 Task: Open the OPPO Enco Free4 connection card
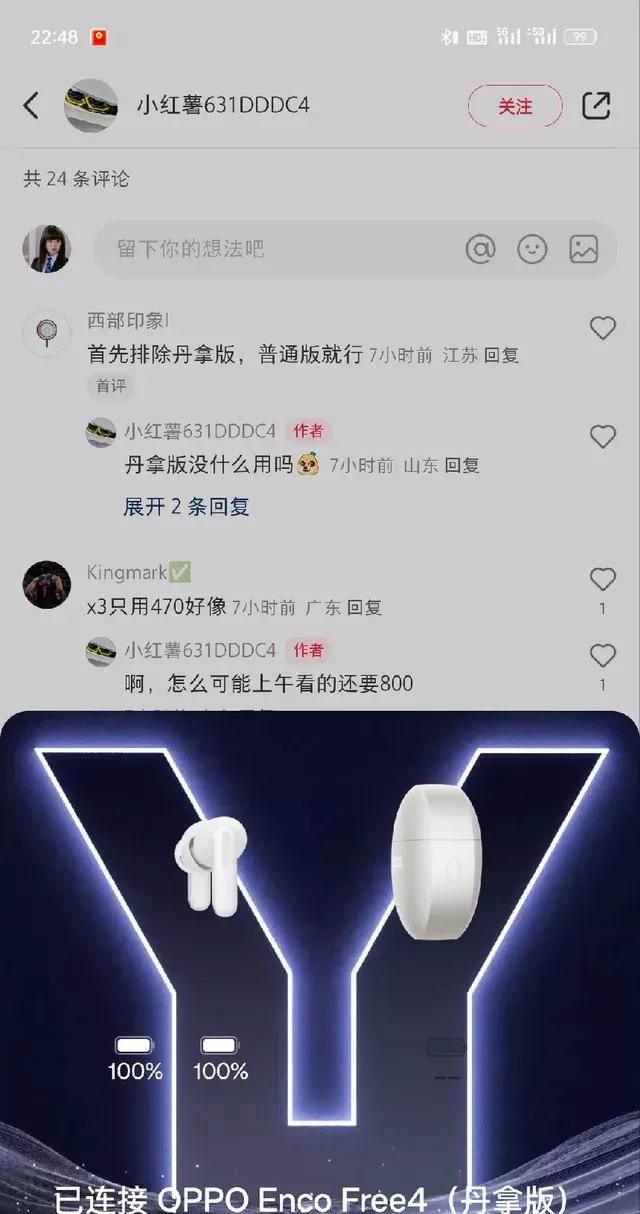click(320, 960)
